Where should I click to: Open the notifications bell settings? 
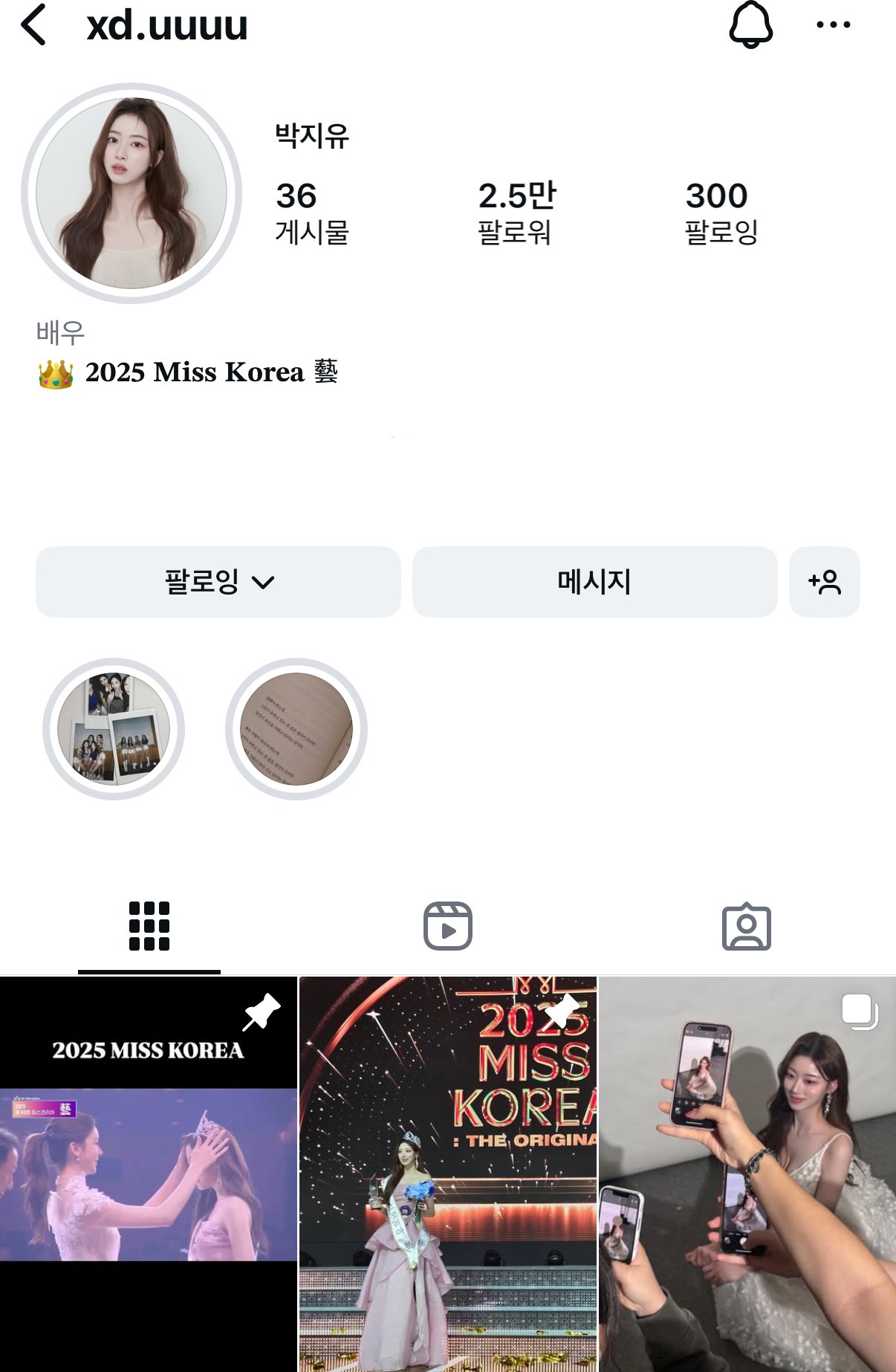(x=750, y=25)
